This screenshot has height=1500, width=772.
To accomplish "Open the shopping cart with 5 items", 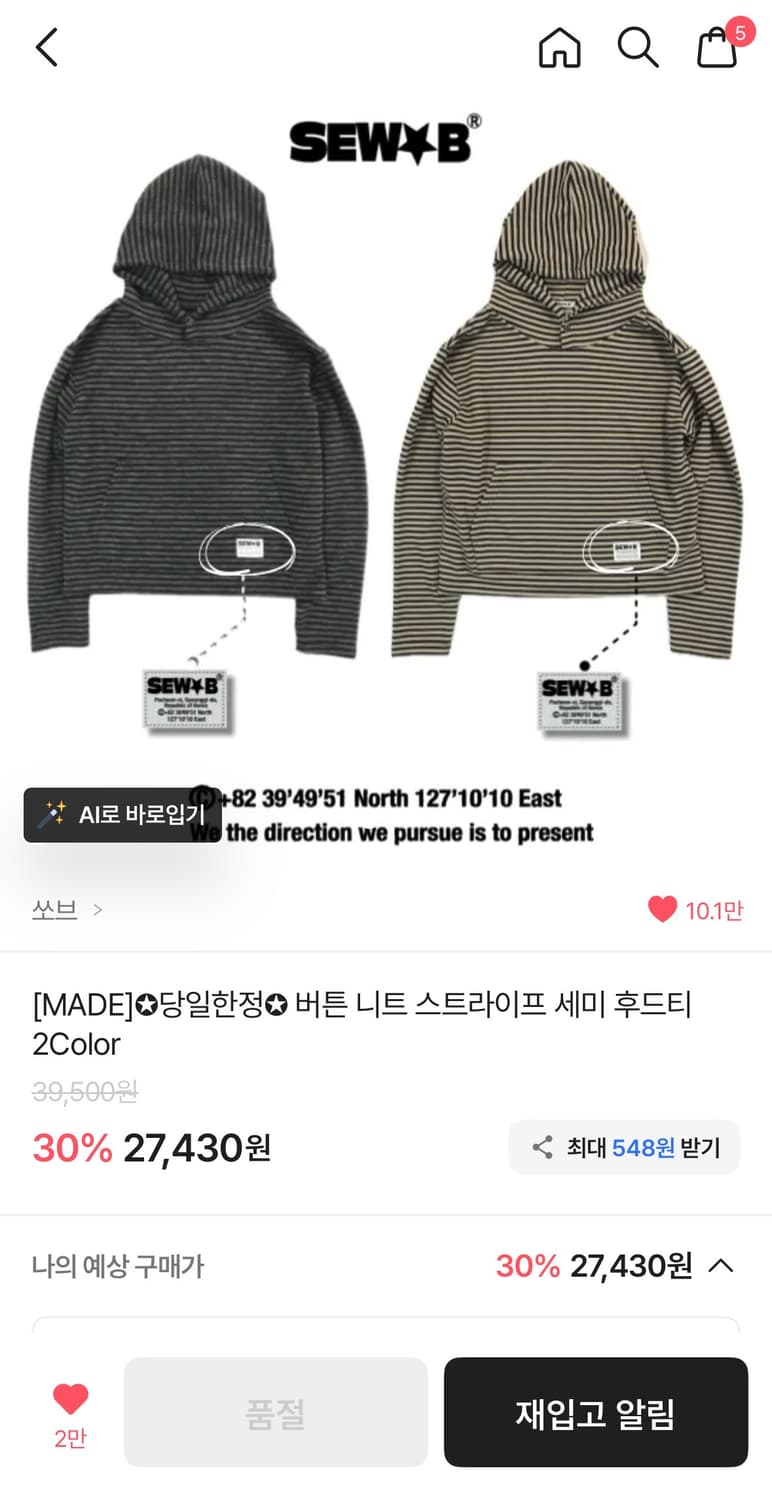I will point(716,49).
